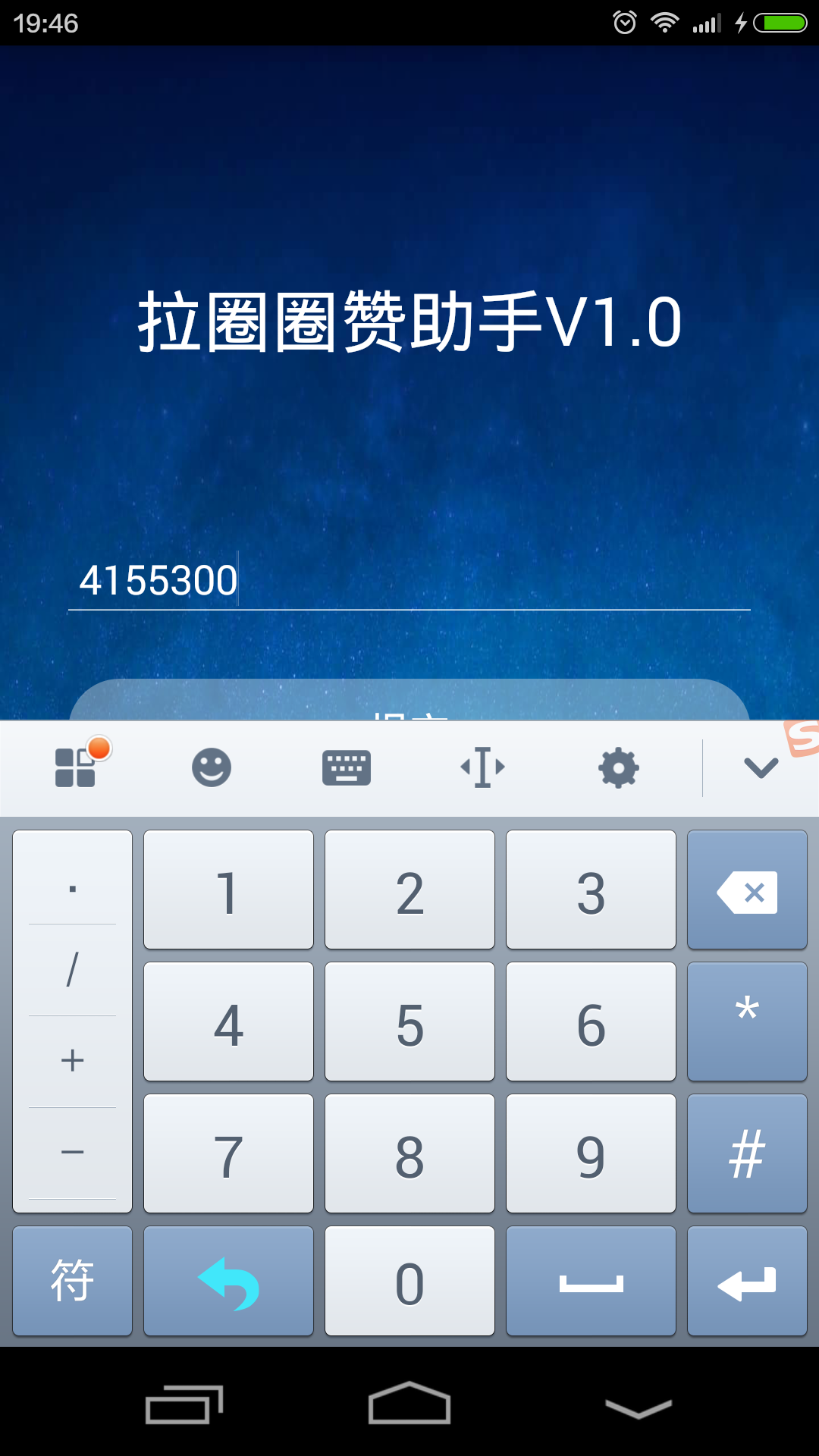
Task: Tap the hash key
Action: (x=747, y=1153)
